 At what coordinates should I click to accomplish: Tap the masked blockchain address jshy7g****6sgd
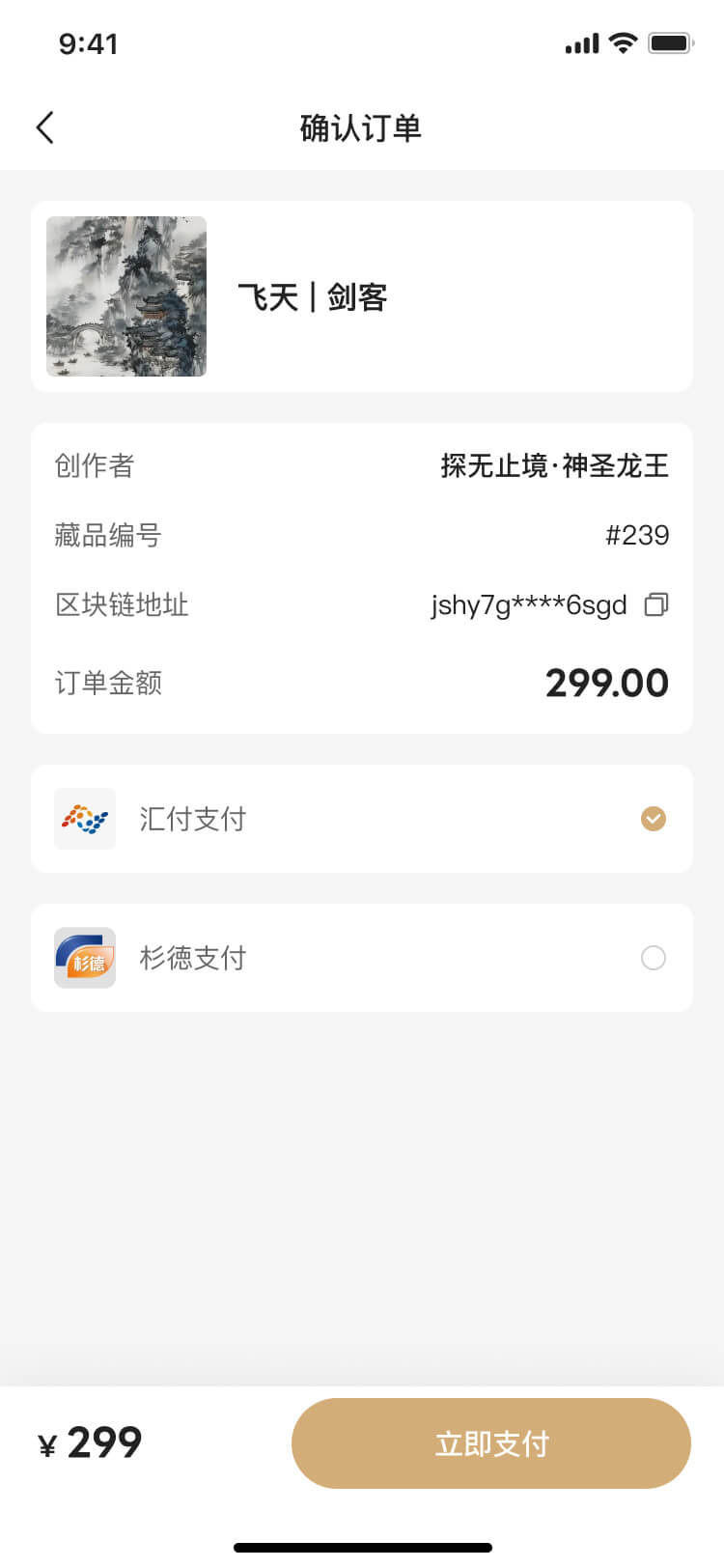[x=527, y=605]
